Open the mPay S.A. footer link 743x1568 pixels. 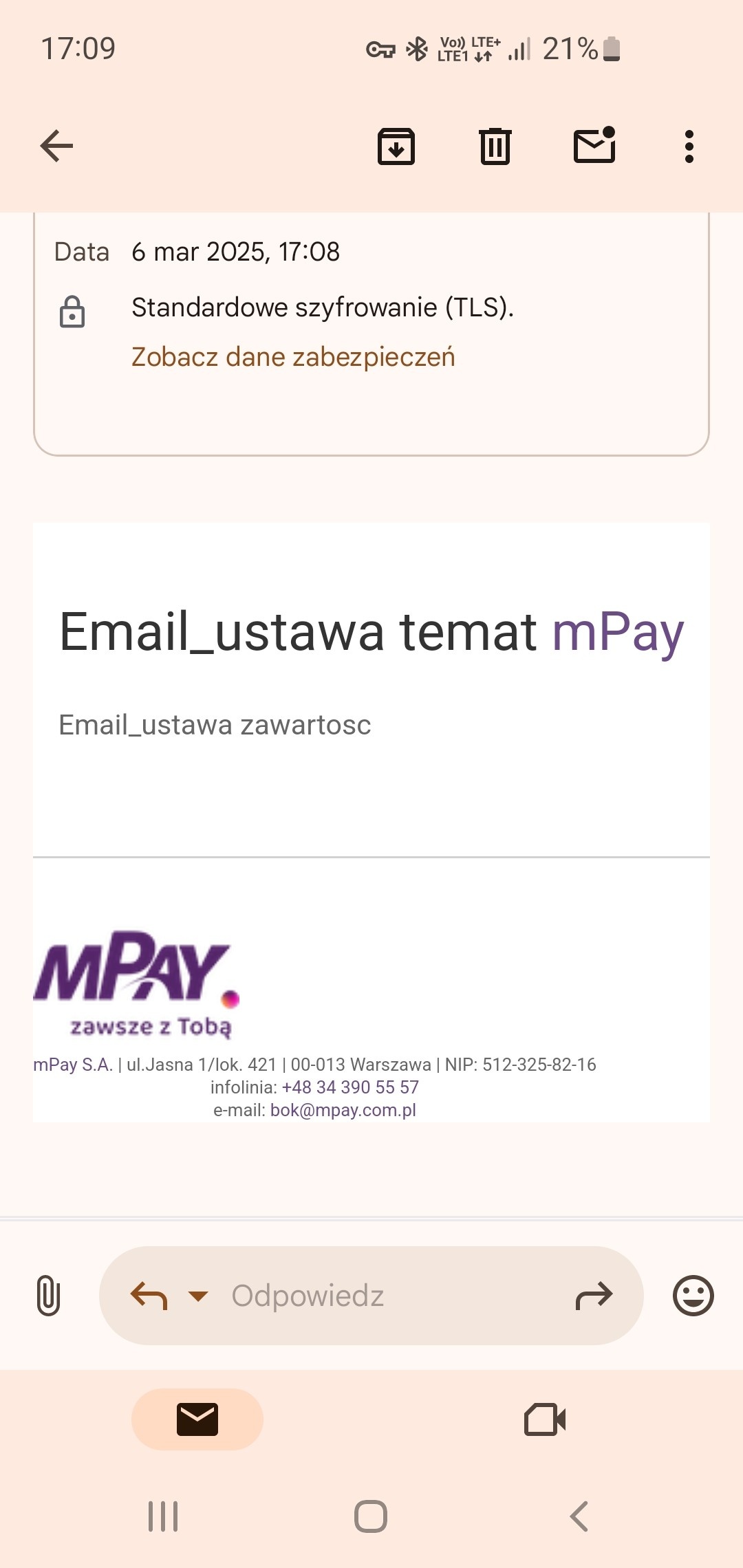tap(73, 1065)
